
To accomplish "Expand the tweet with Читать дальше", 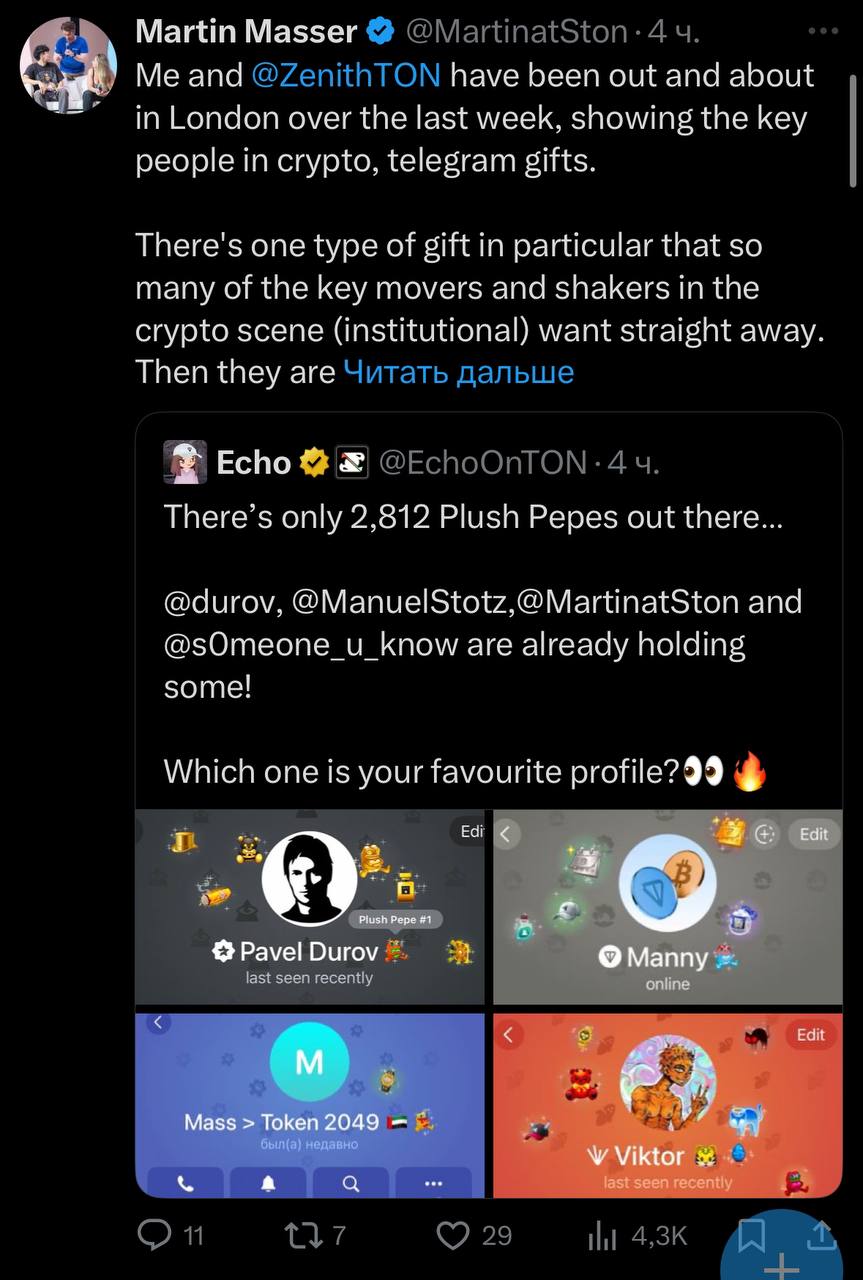I will pyautogui.click(x=458, y=372).
